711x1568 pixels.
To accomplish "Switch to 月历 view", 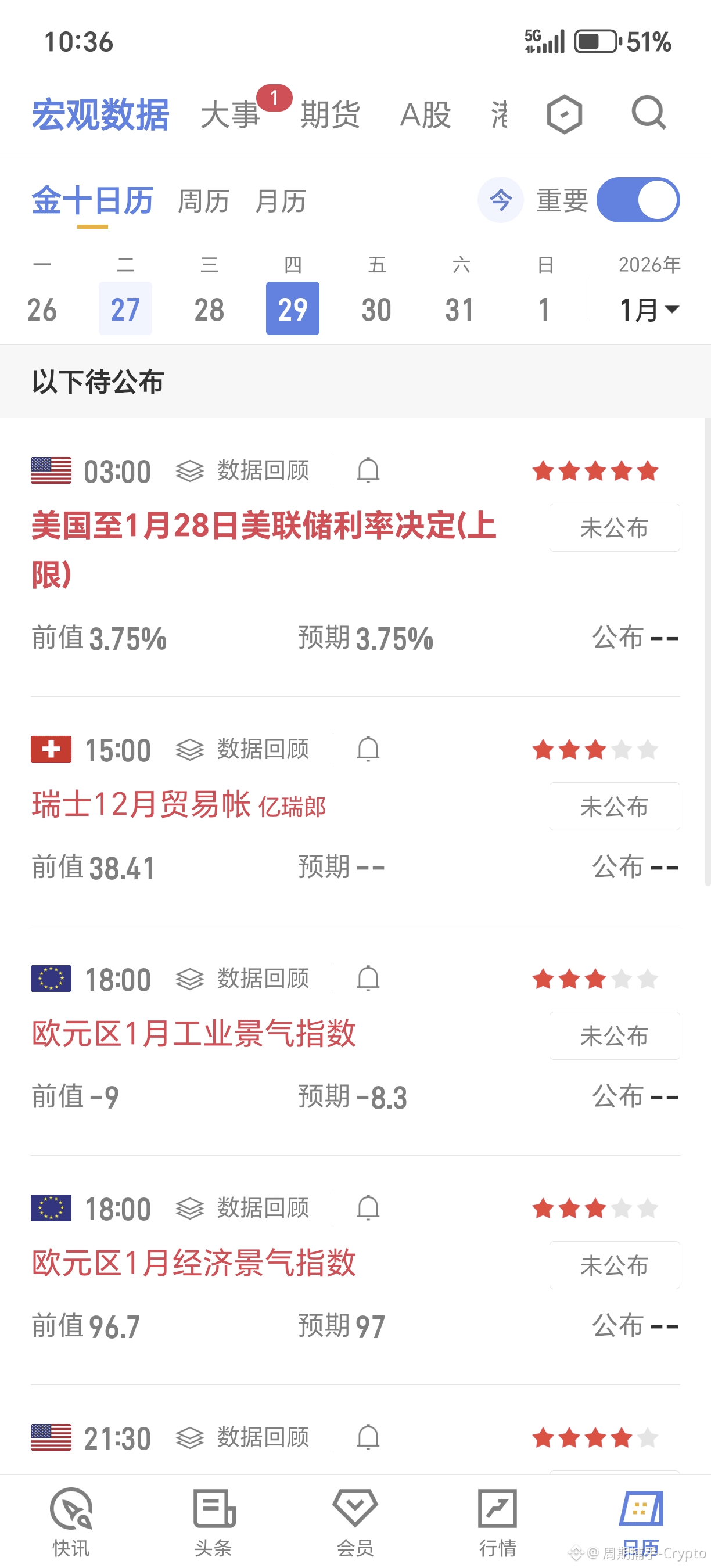I will pyautogui.click(x=280, y=201).
